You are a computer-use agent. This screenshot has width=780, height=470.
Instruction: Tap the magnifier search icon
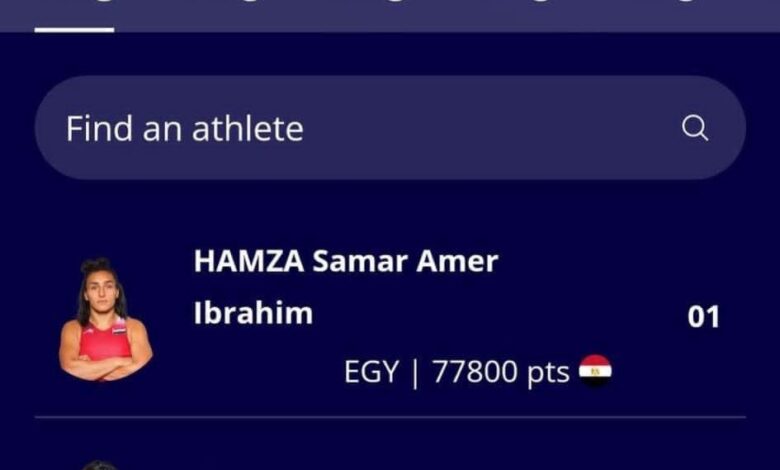(x=695, y=128)
